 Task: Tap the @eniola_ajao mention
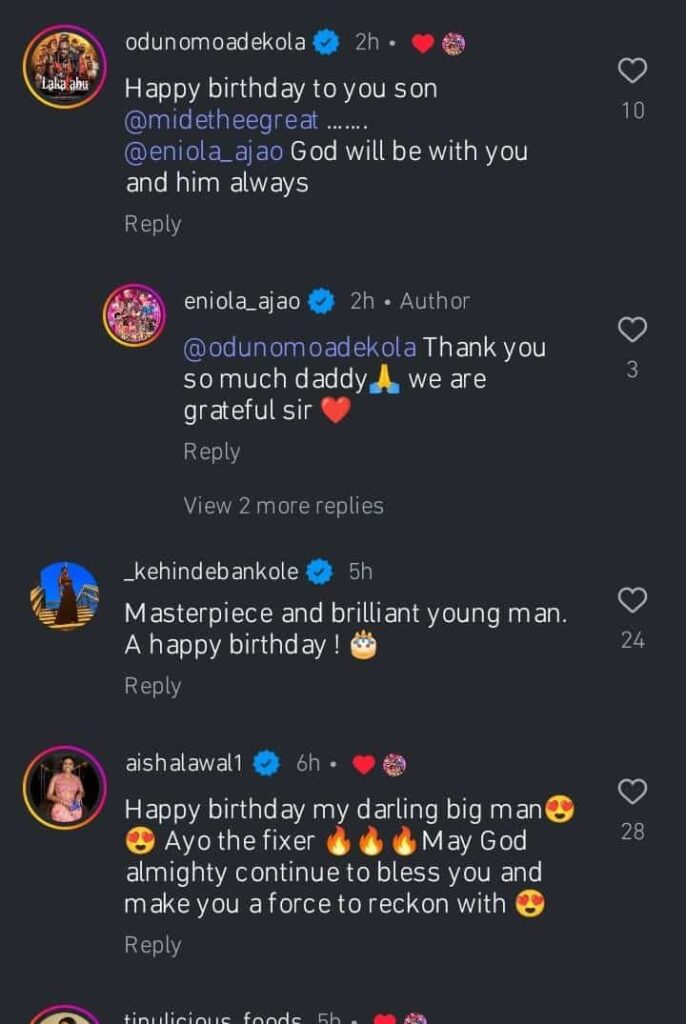click(x=204, y=152)
